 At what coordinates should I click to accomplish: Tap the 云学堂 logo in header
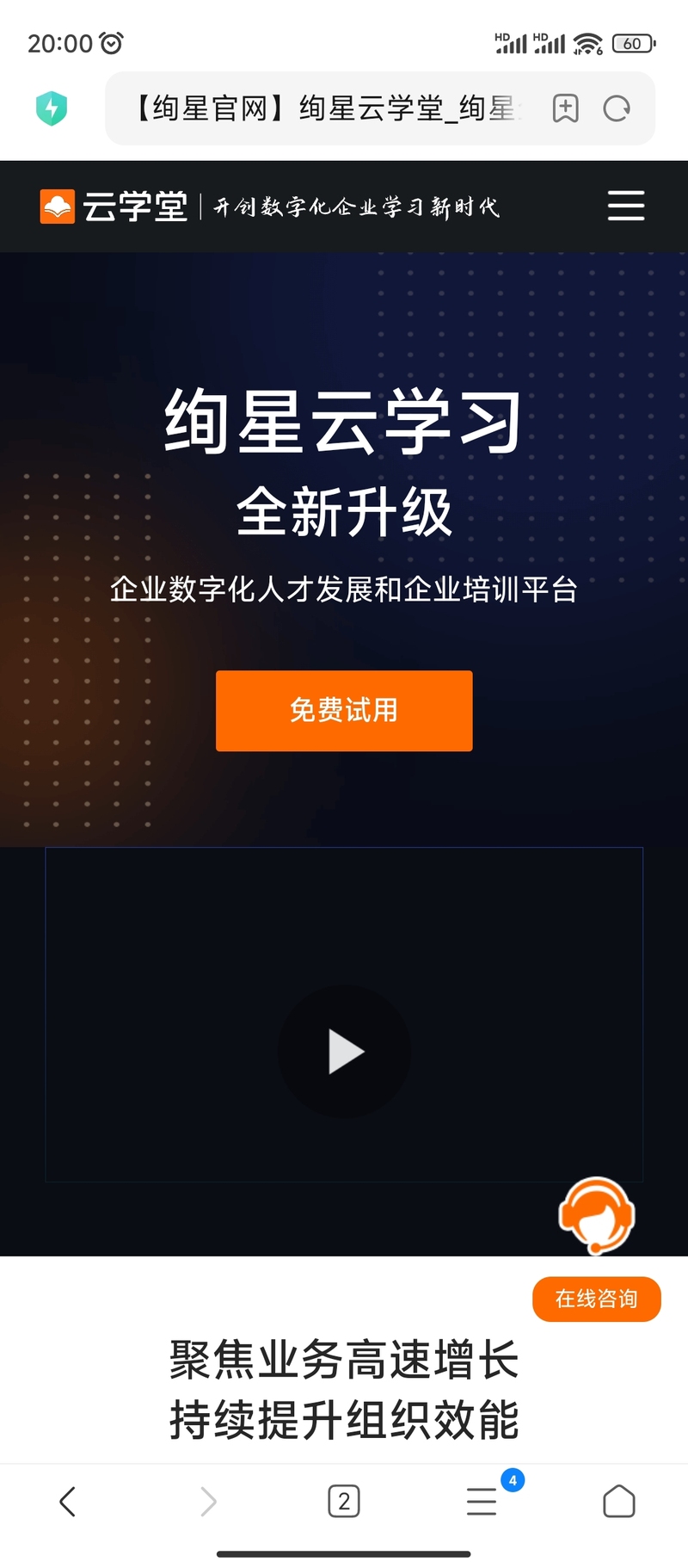[114, 207]
